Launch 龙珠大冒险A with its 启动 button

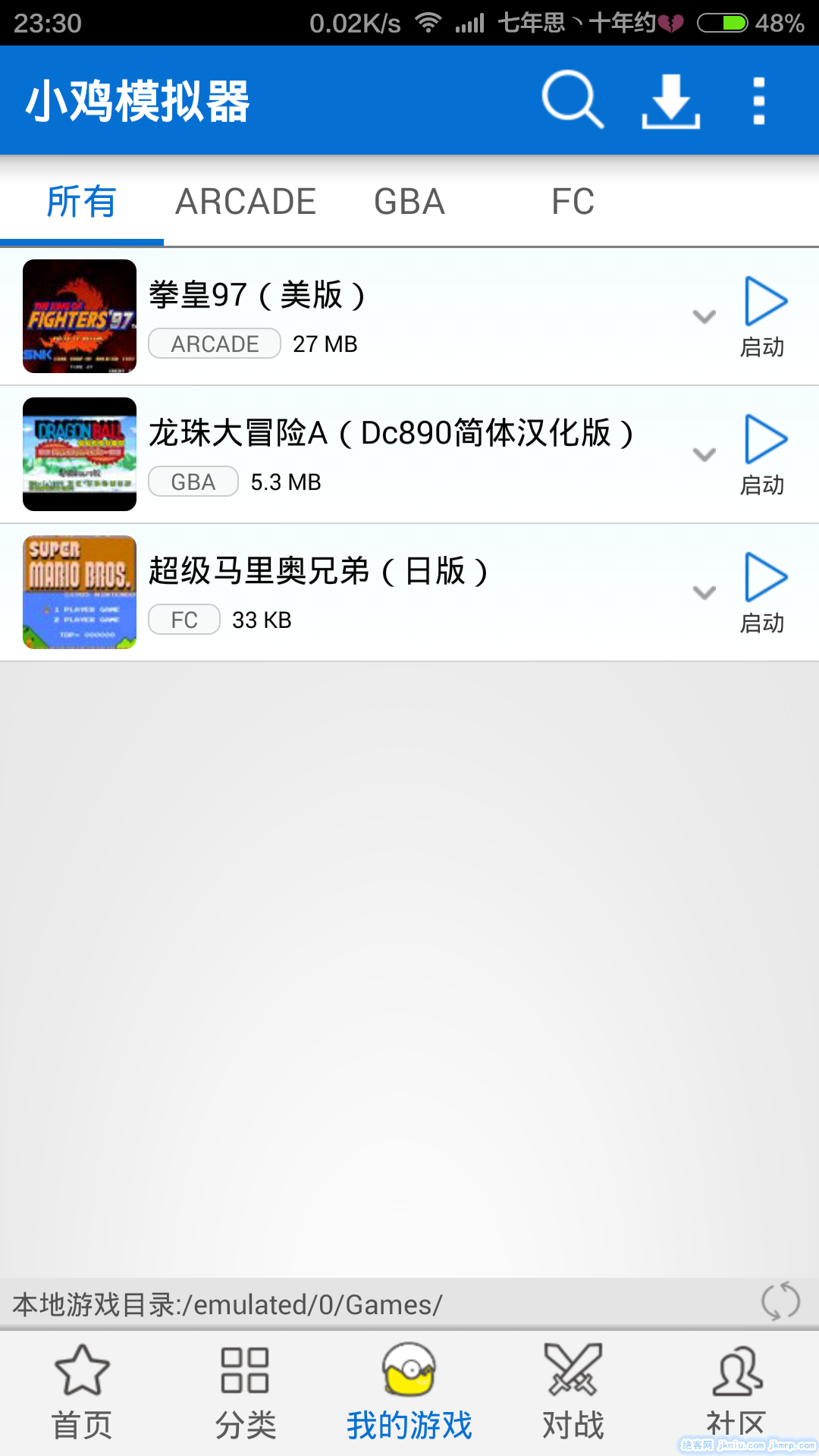pos(763,454)
